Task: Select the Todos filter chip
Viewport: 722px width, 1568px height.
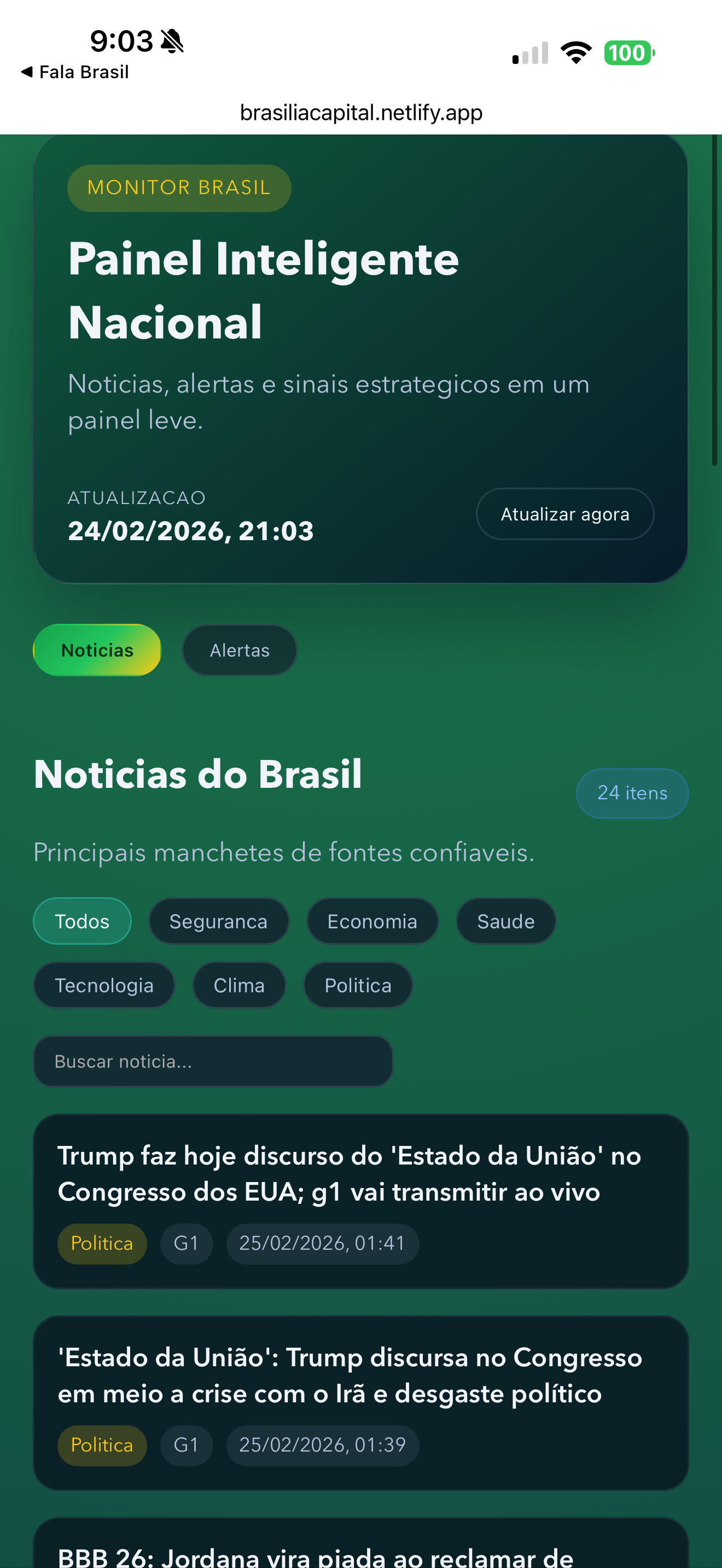Action: pyautogui.click(x=81, y=920)
